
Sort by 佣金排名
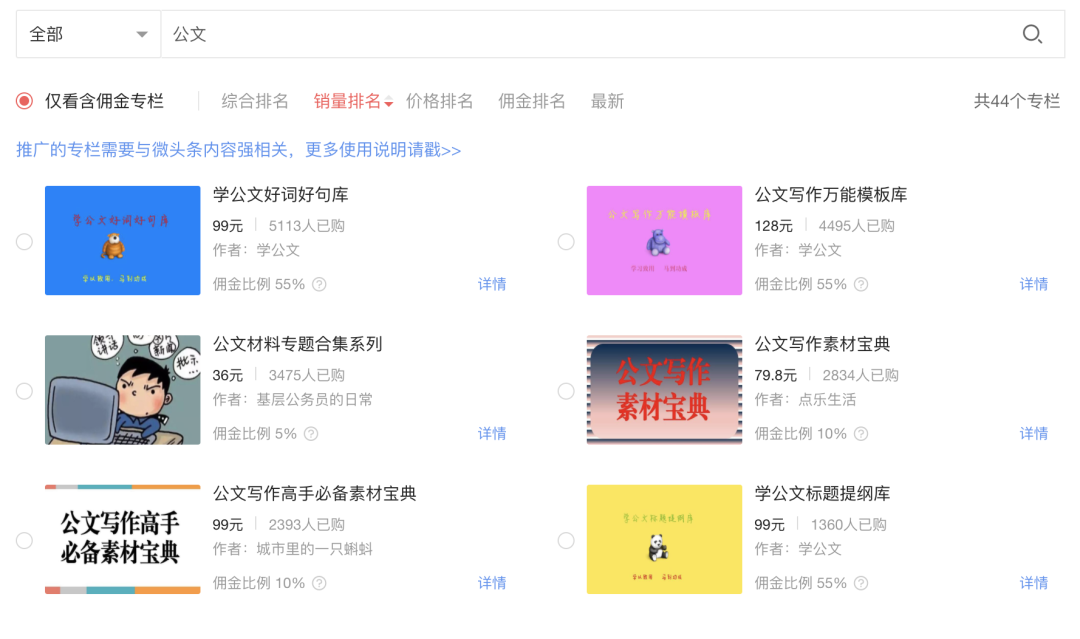[x=532, y=101]
